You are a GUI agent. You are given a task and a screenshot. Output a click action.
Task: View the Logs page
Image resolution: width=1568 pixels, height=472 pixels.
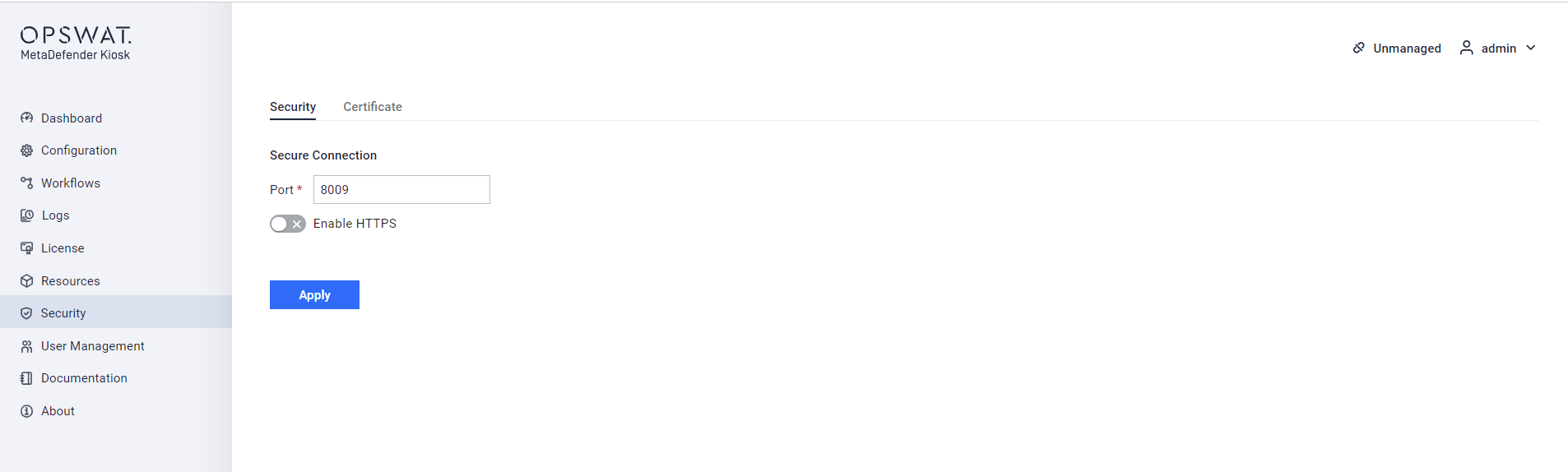click(x=55, y=215)
